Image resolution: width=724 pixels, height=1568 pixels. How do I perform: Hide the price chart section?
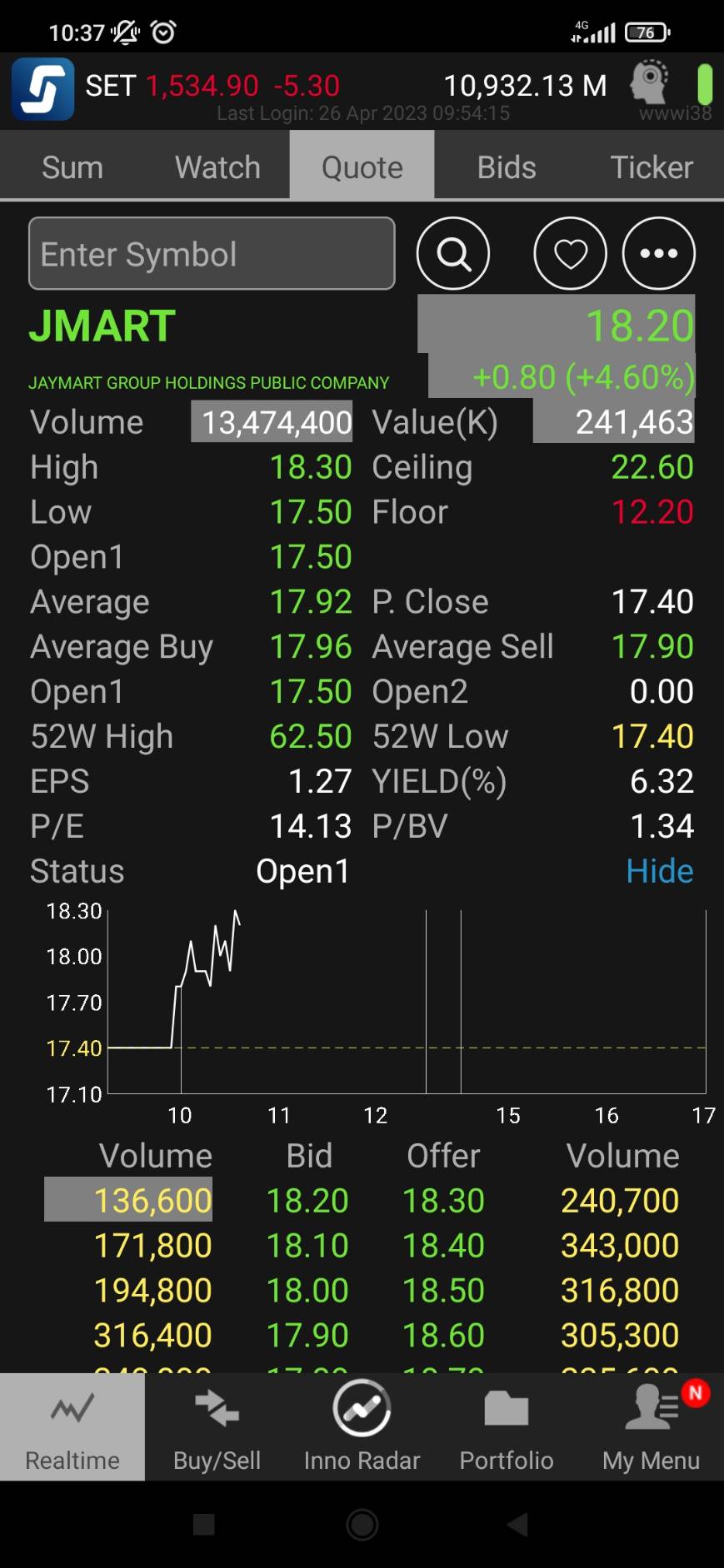(x=659, y=871)
